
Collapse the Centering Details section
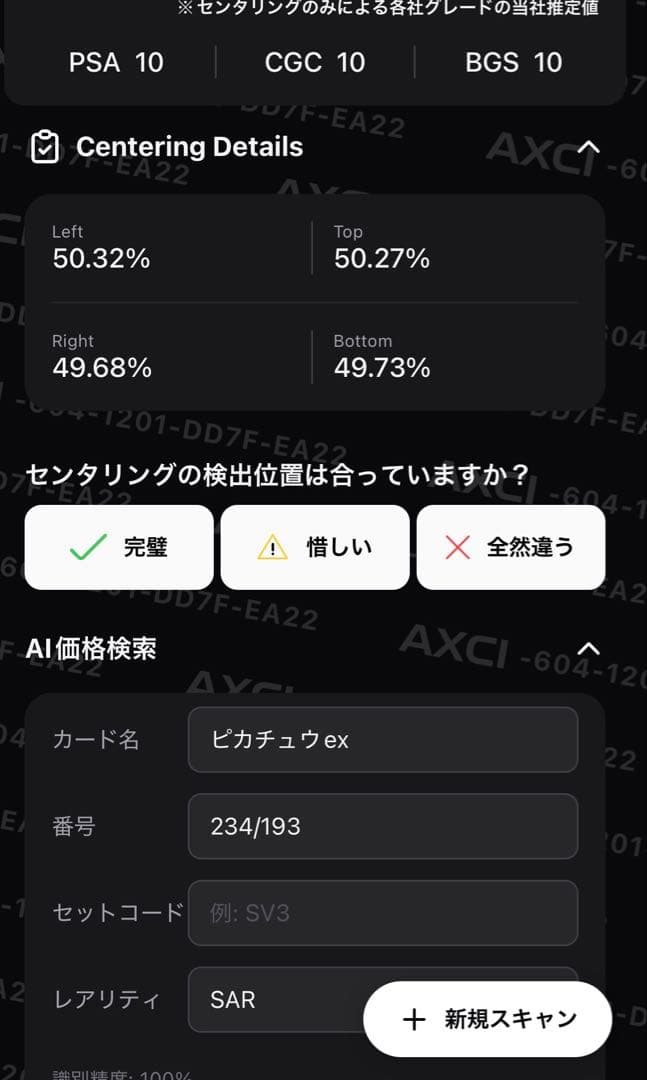[588, 147]
